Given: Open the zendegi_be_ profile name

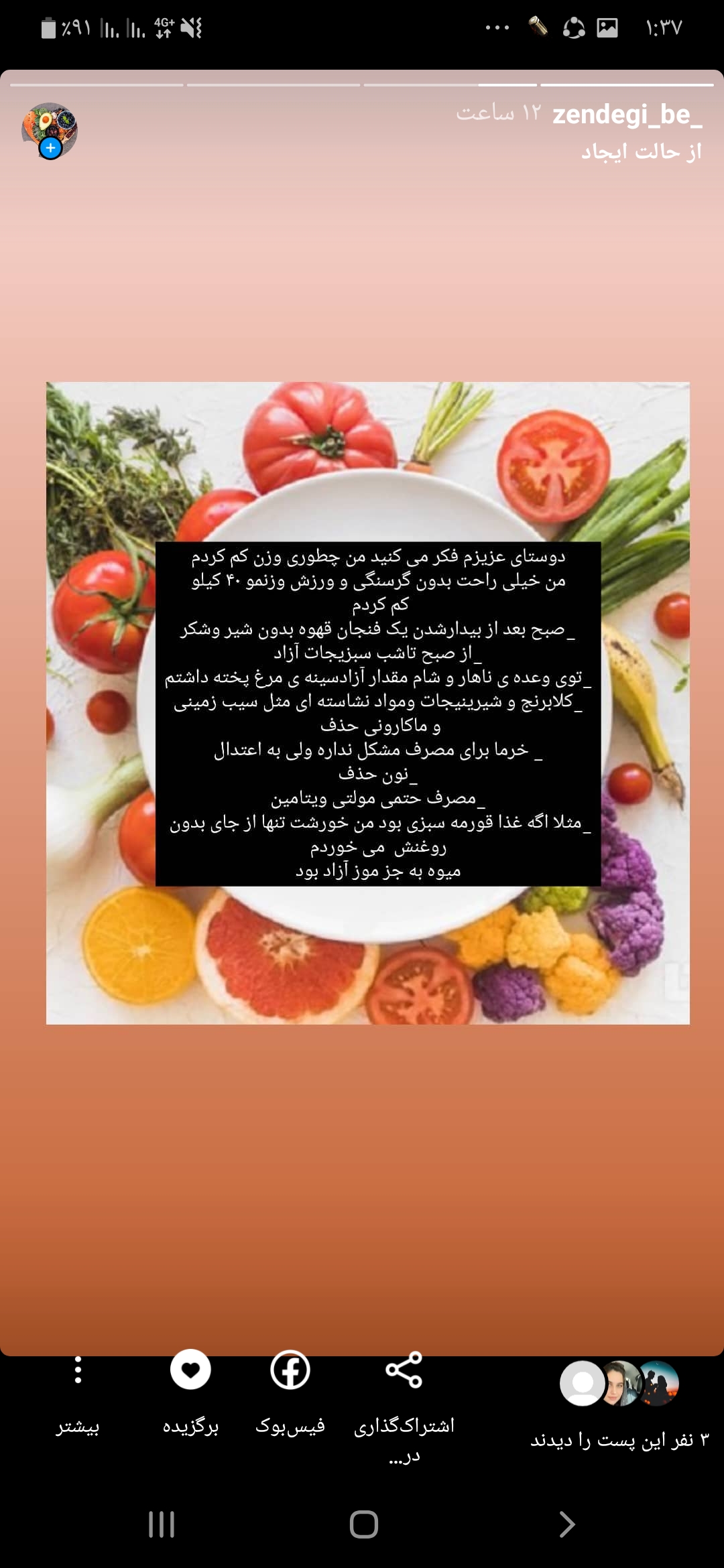Looking at the screenshot, I should (627, 115).
